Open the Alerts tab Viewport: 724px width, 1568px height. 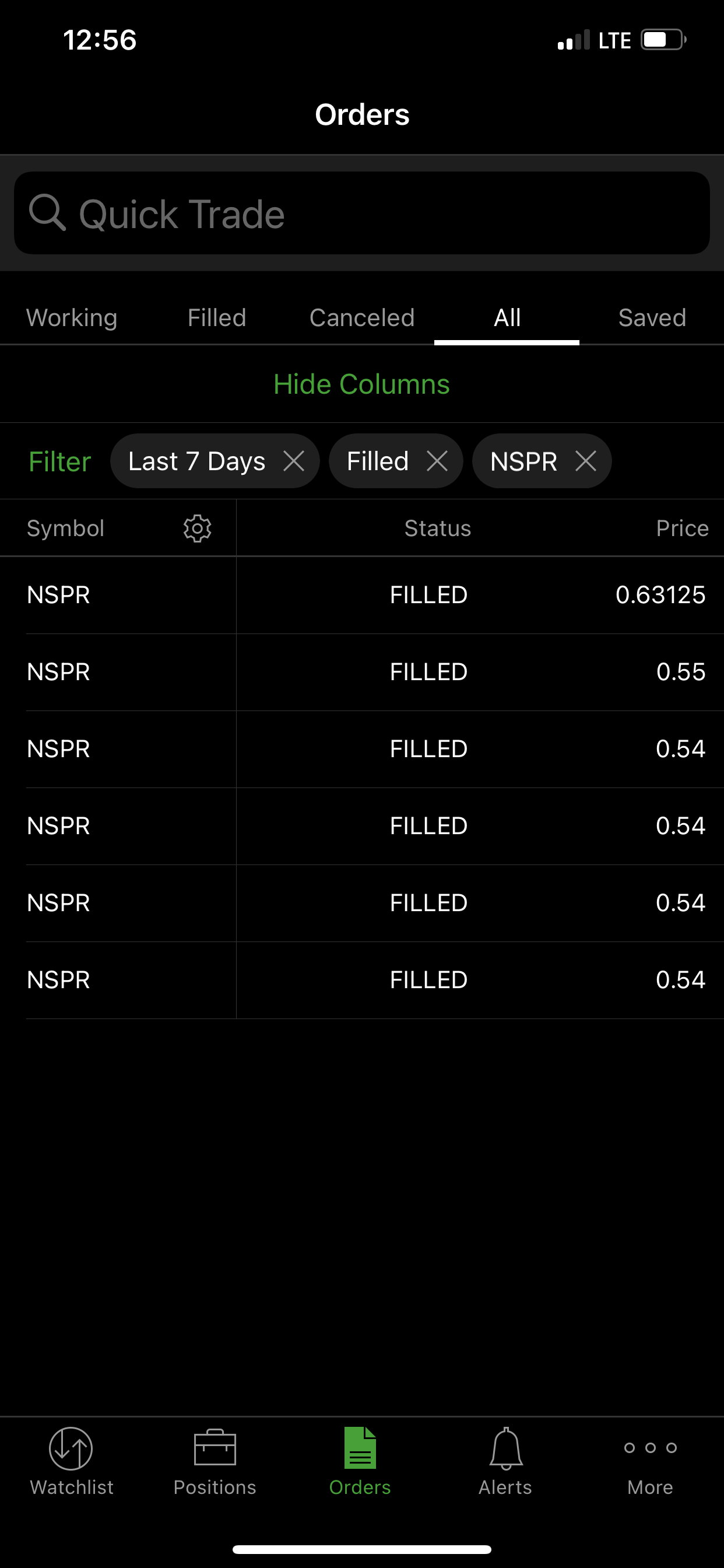505,1461
